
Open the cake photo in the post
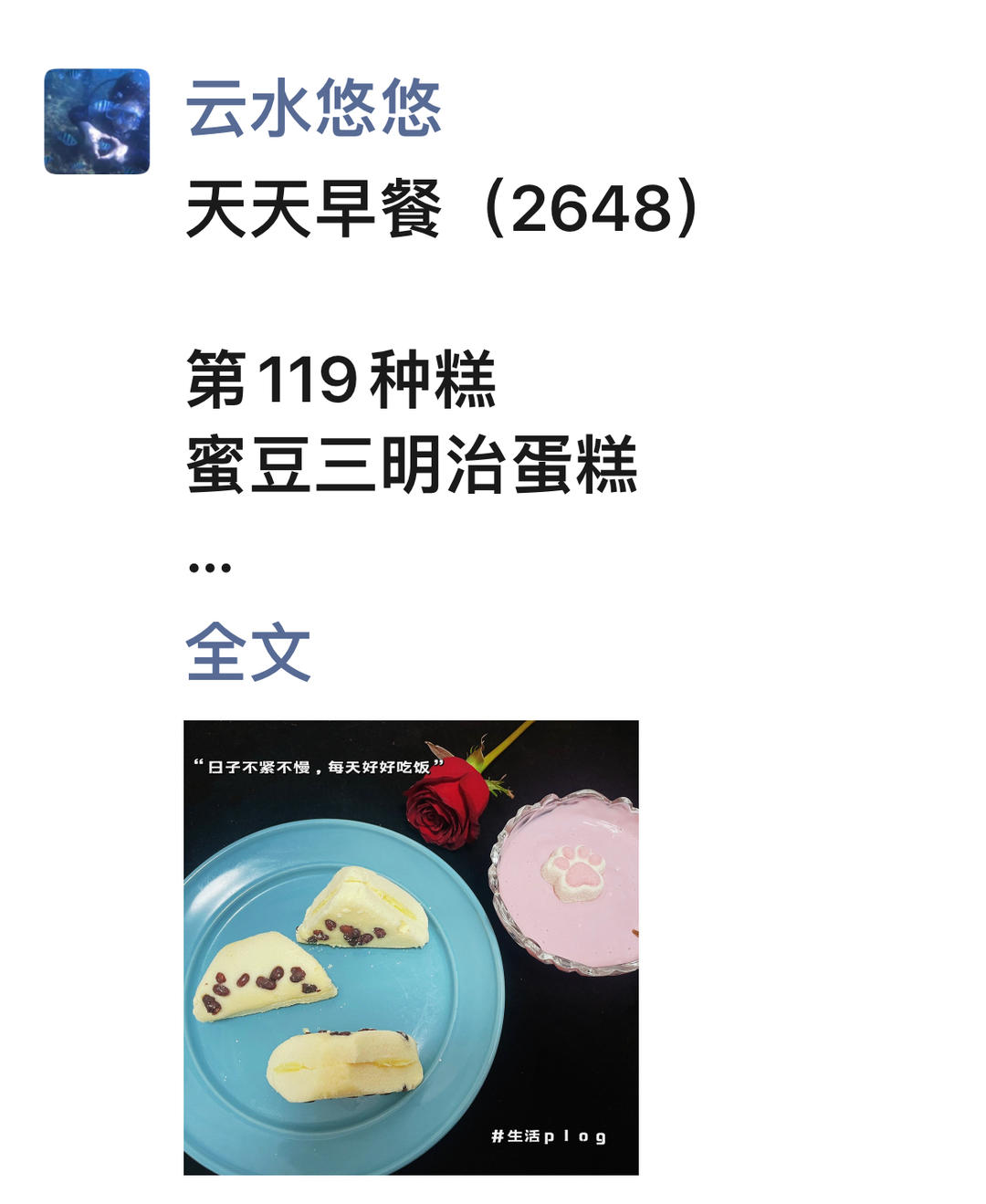click(411, 947)
